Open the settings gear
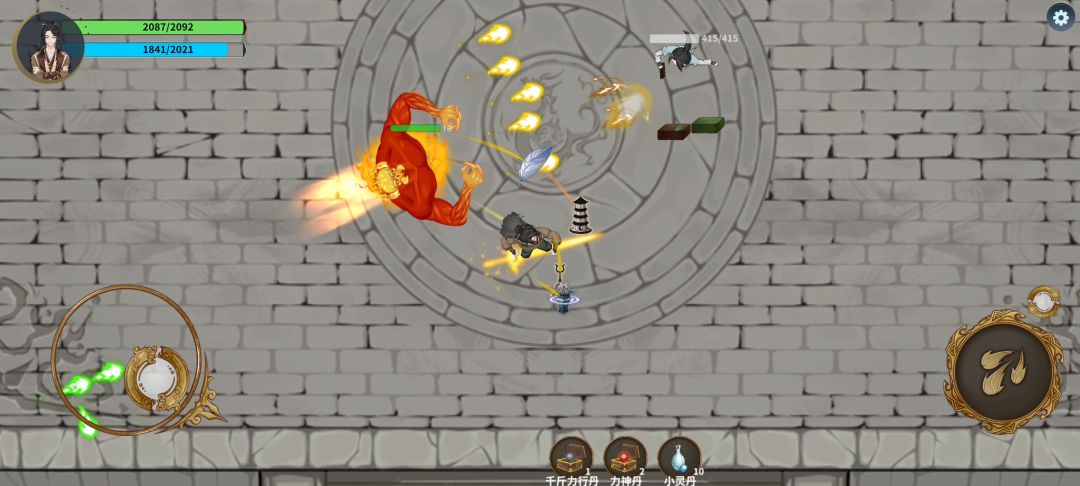This screenshot has height=486, width=1080. tap(1061, 17)
